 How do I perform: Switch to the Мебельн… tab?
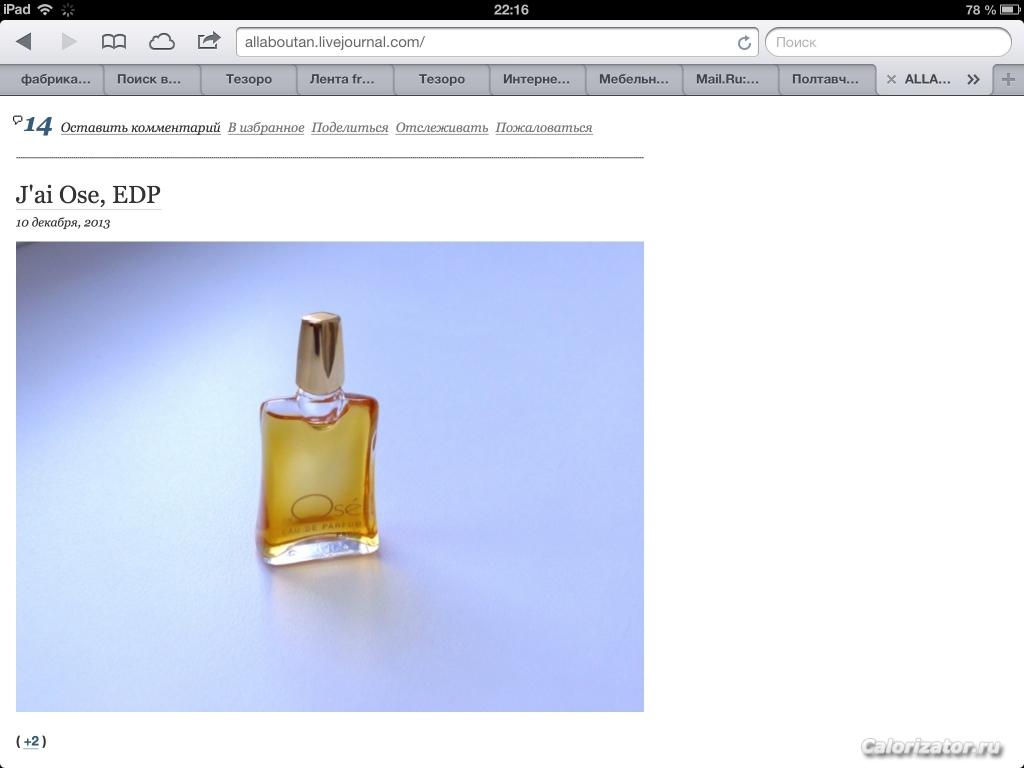point(632,79)
